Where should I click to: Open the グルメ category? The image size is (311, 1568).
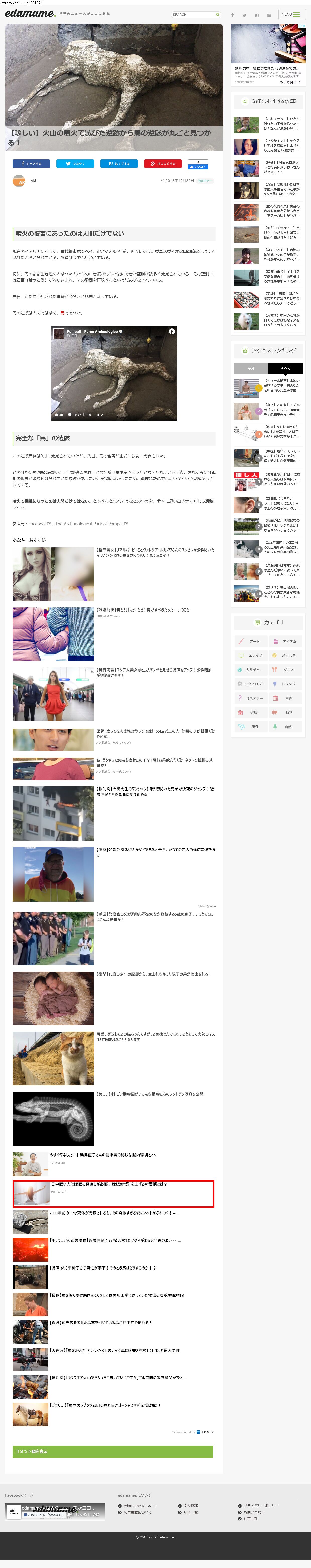(285, 670)
